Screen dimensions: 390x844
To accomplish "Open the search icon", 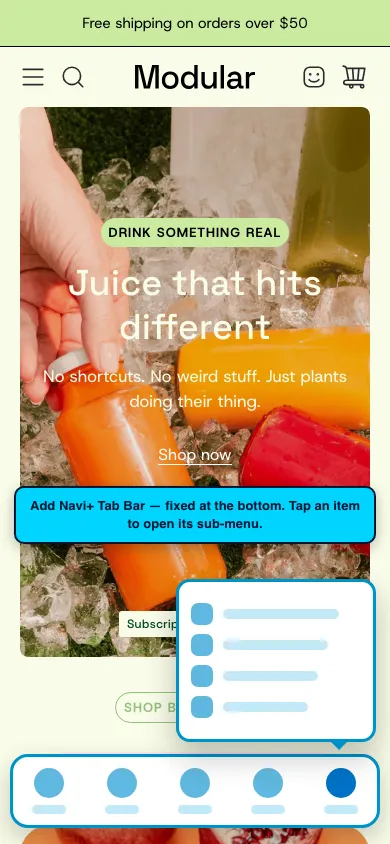I will [x=73, y=78].
